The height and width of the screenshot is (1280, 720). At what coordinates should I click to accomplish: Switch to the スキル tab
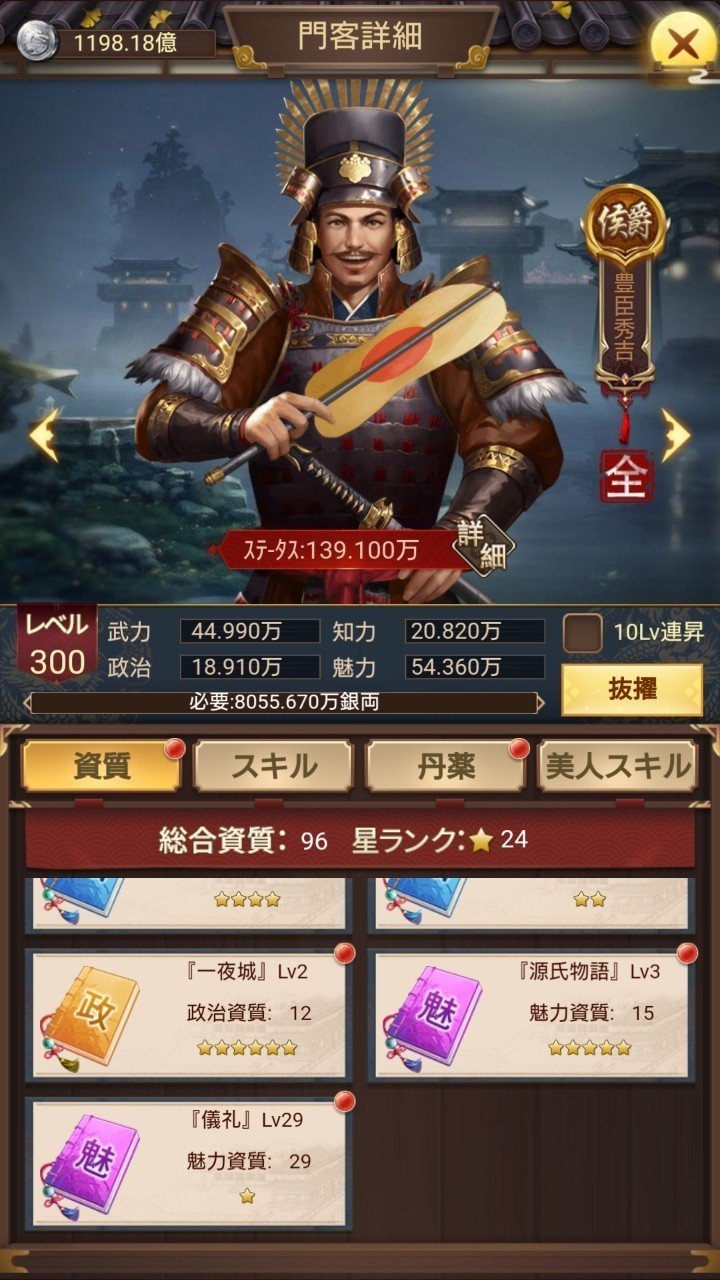click(273, 767)
